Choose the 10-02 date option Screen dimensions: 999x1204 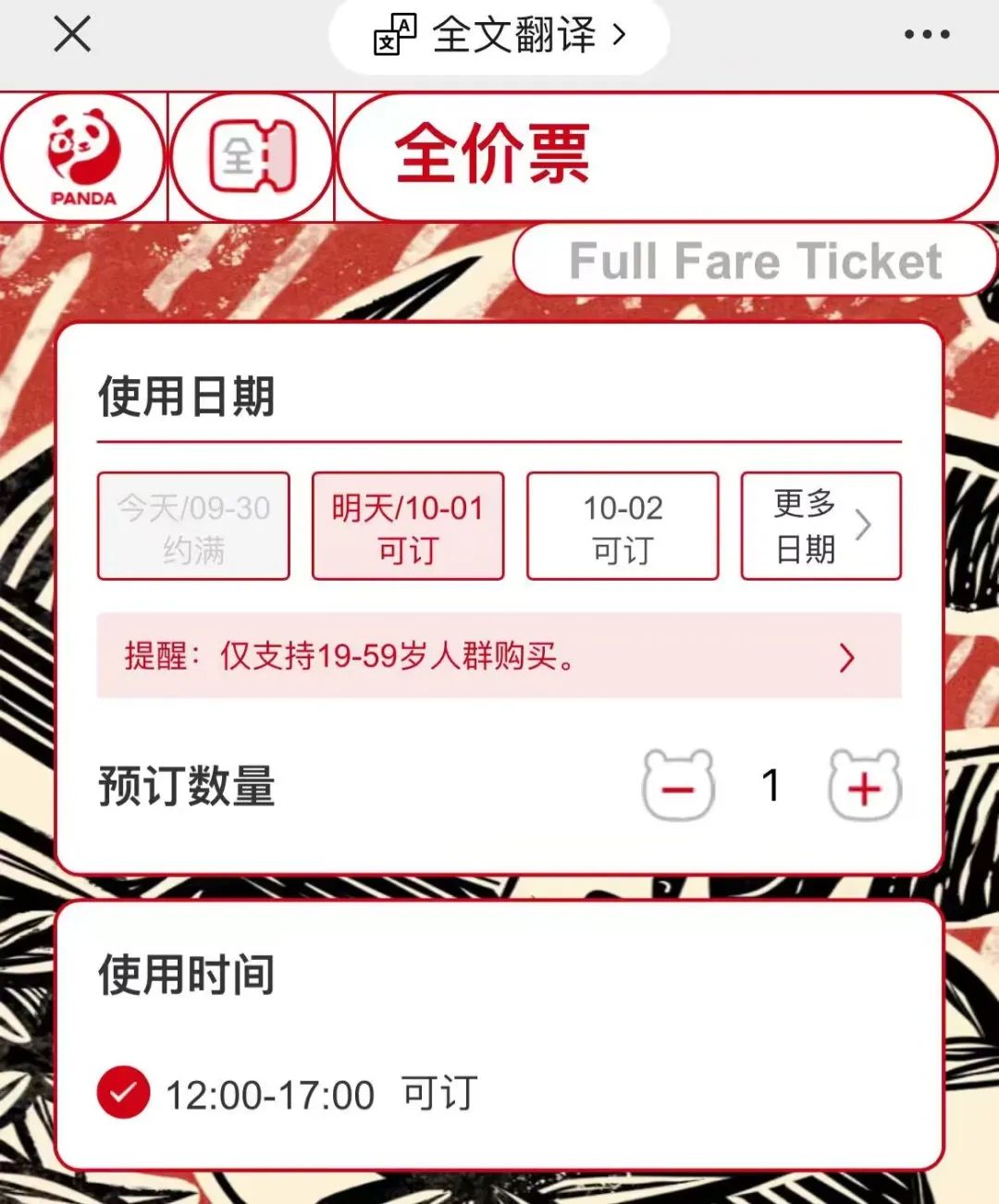(623, 527)
